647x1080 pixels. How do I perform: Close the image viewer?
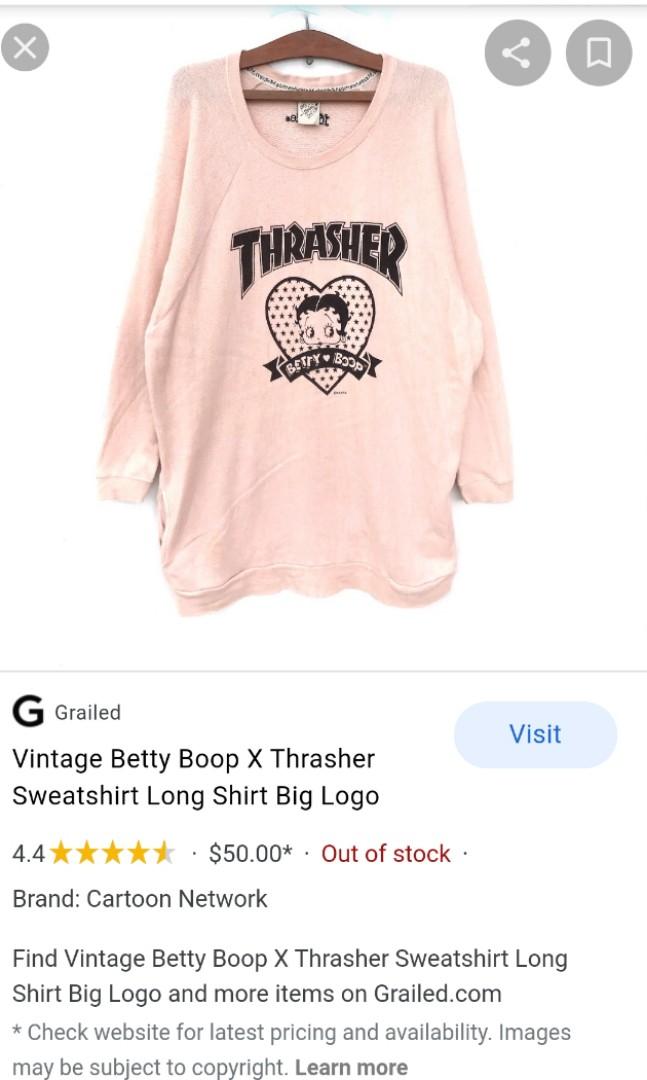(x=26, y=47)
